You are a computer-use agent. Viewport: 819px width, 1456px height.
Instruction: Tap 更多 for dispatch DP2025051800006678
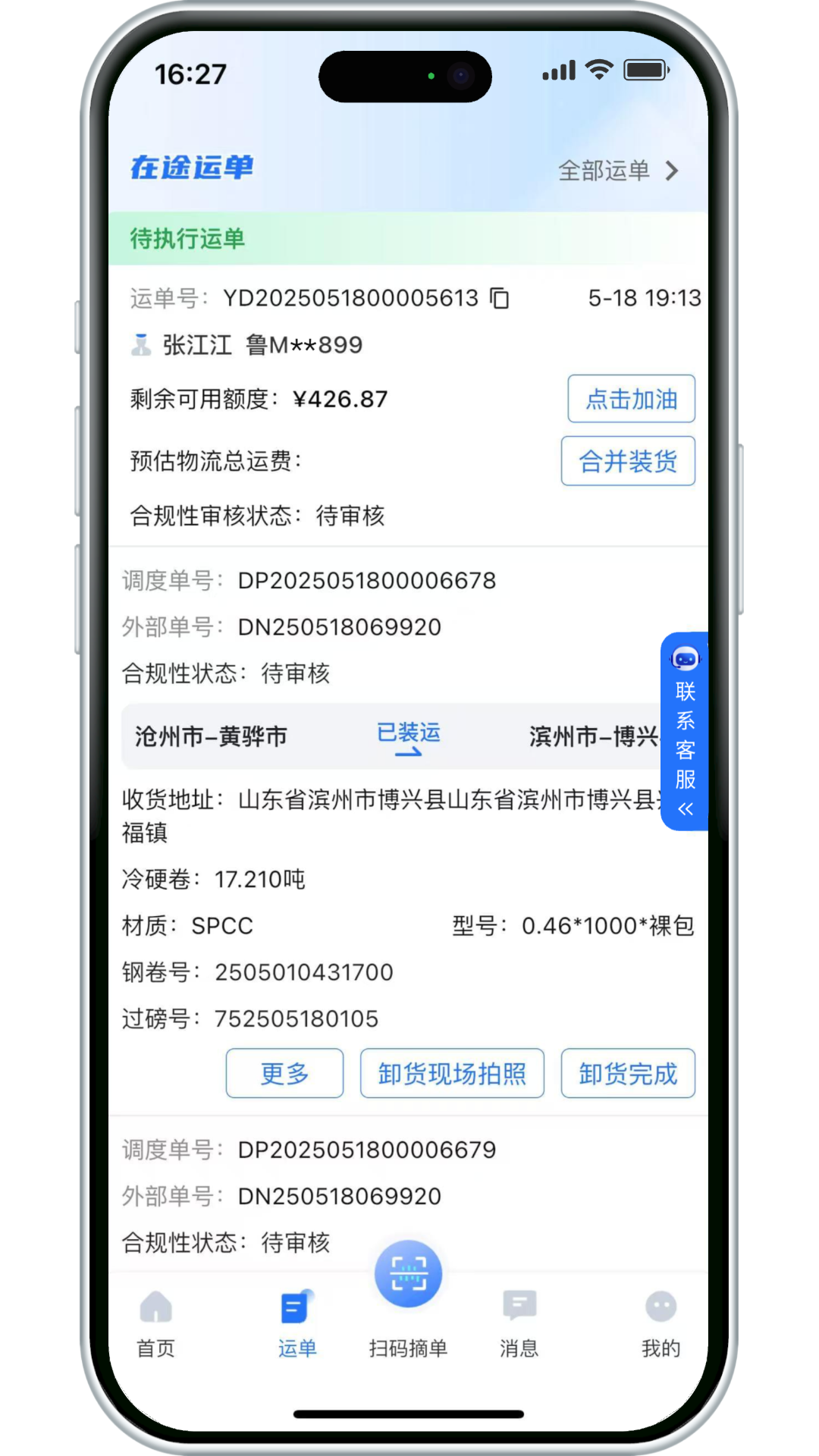284,1073
